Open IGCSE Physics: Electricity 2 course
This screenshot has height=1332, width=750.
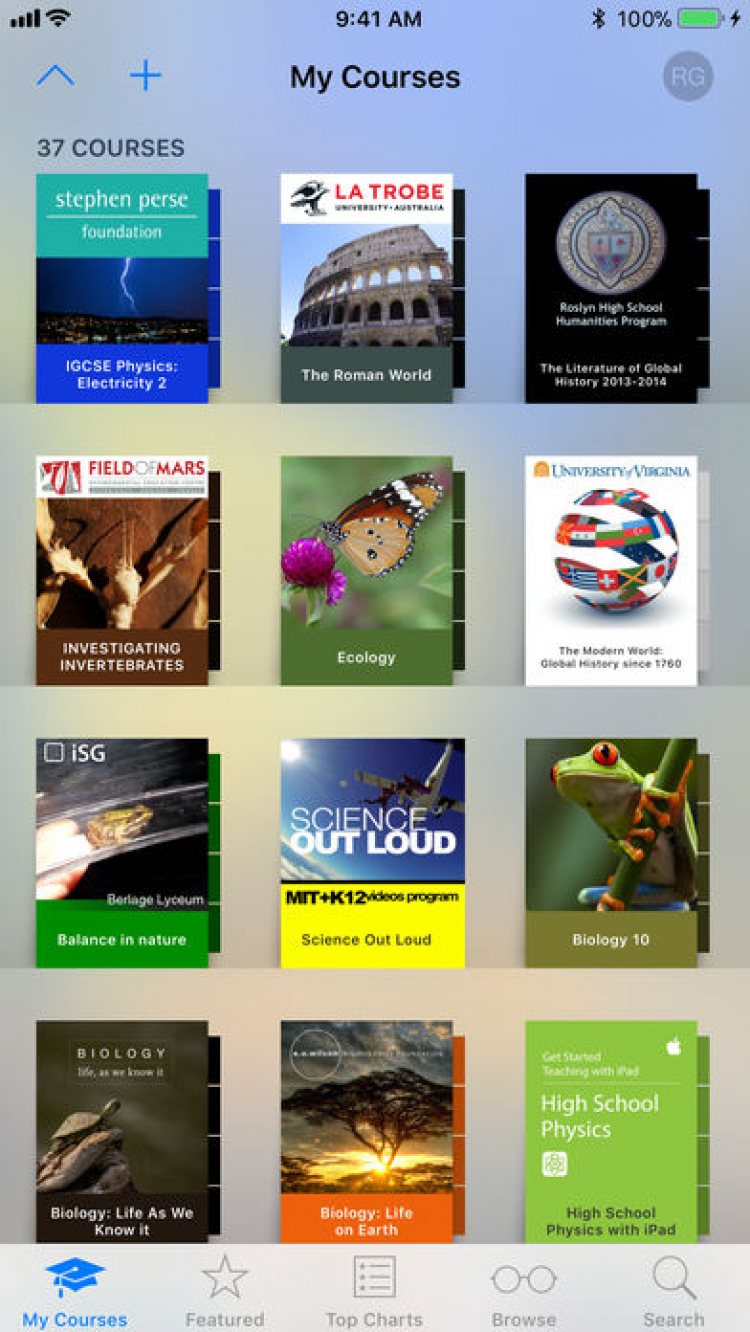coord(122,288)
